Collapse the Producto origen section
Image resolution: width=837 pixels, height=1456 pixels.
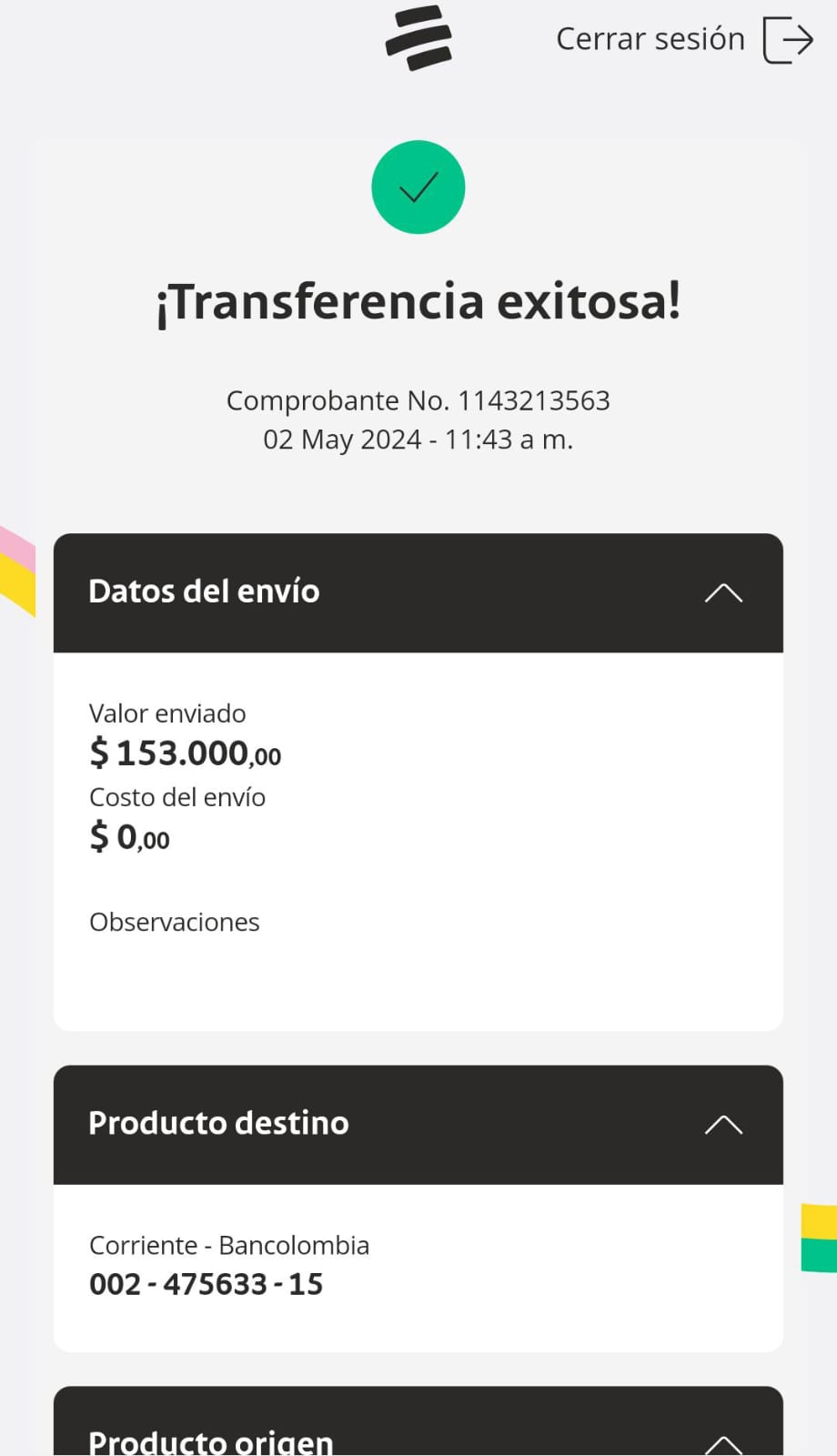(x=723, y=1443)
